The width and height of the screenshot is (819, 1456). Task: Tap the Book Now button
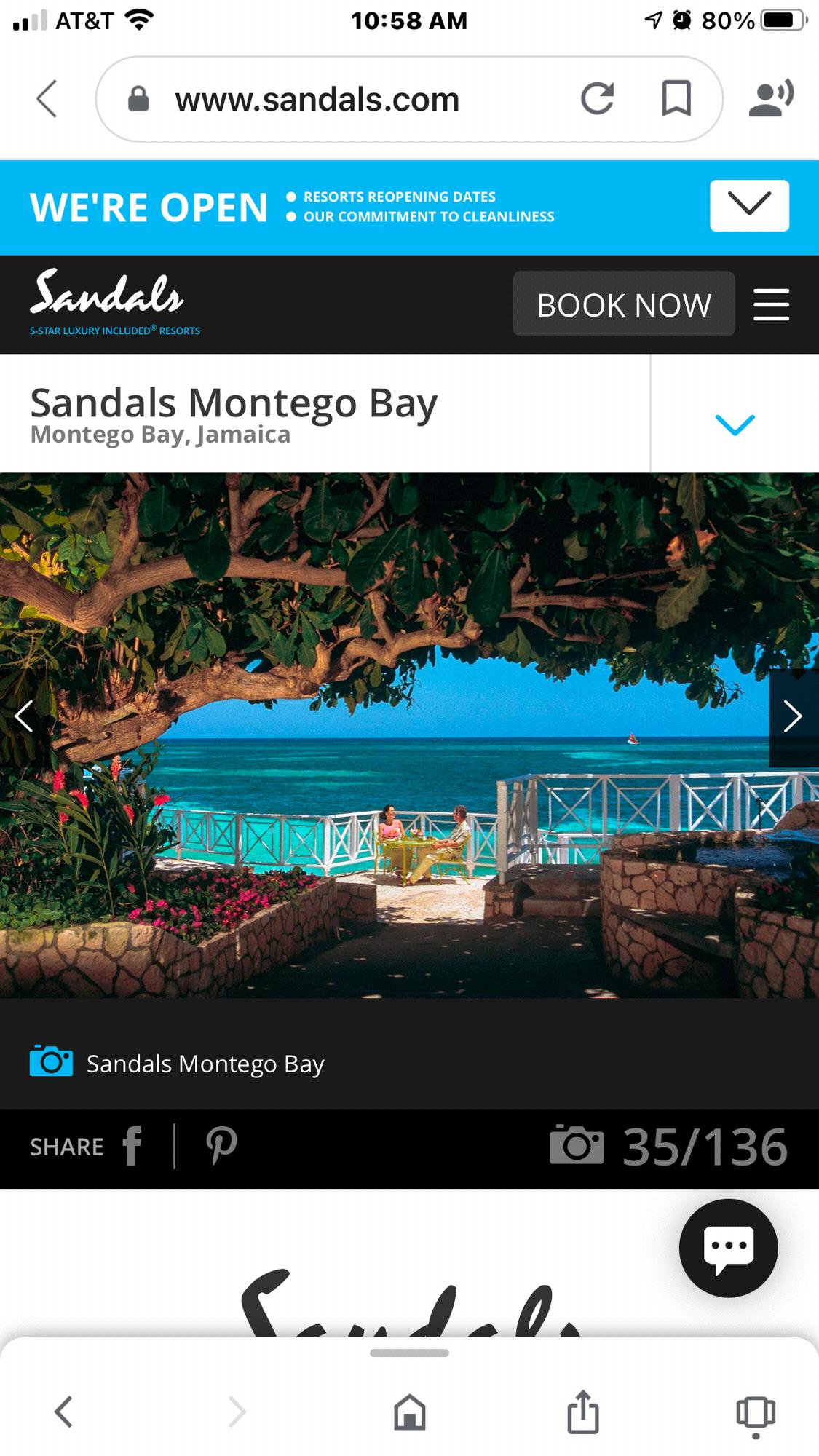pyautogui.click(x=623, y=304)
